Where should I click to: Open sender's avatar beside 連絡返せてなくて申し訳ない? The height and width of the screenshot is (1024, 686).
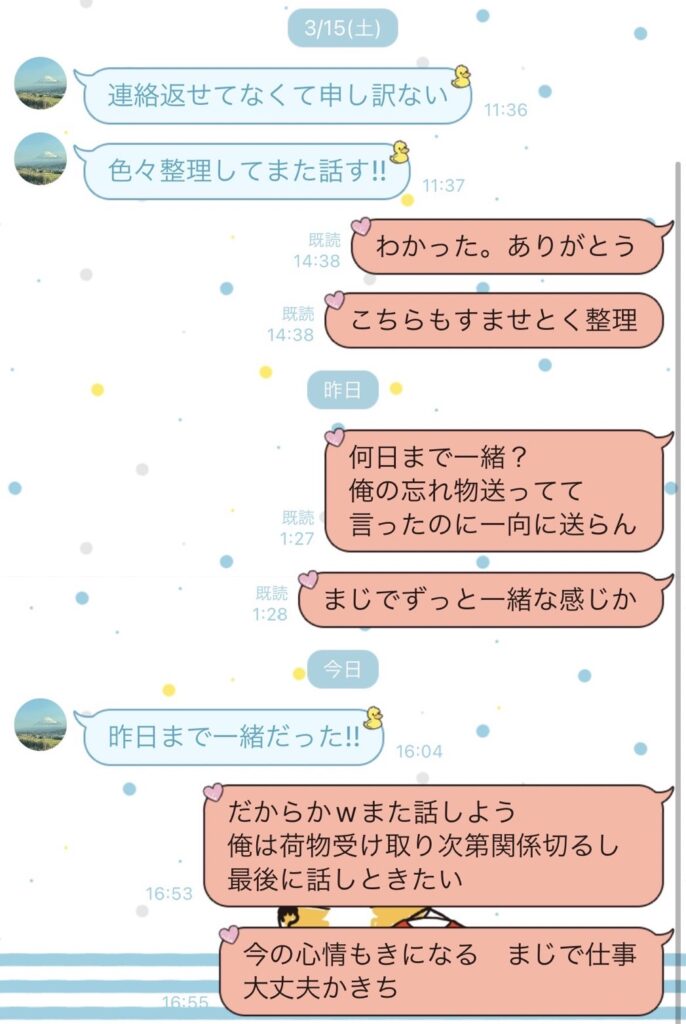tap(41, 83)
